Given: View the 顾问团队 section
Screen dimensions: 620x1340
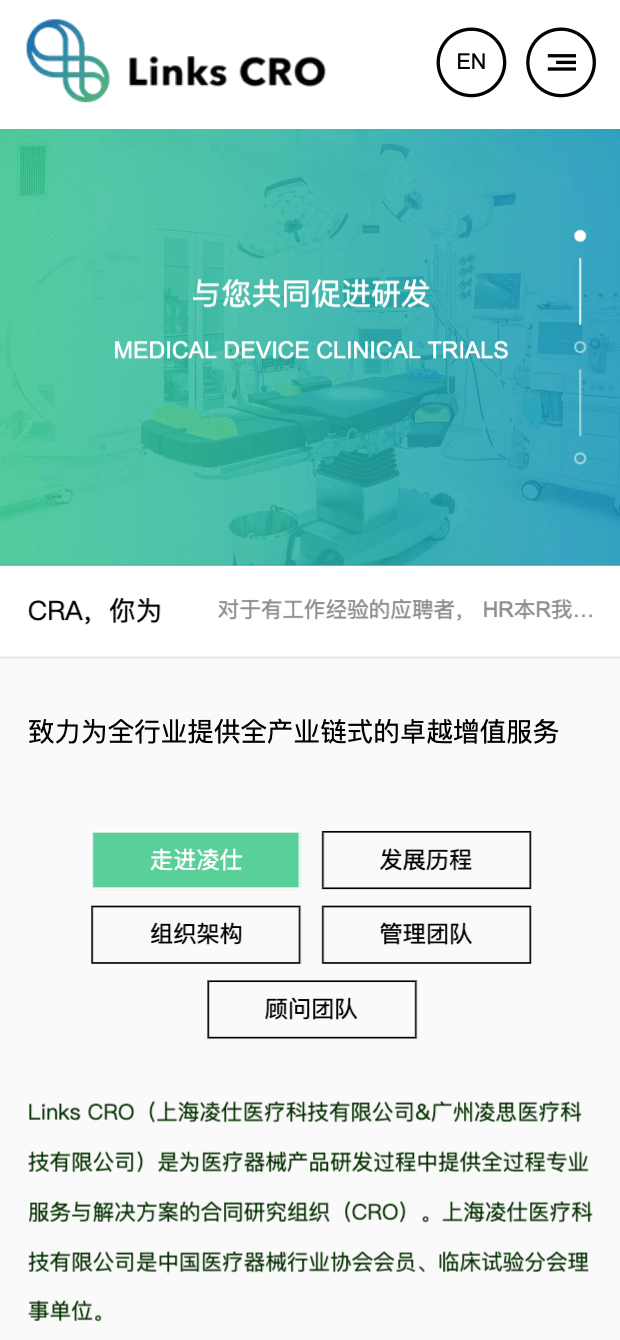Looking at the screenshot, I should point(311,1009).
